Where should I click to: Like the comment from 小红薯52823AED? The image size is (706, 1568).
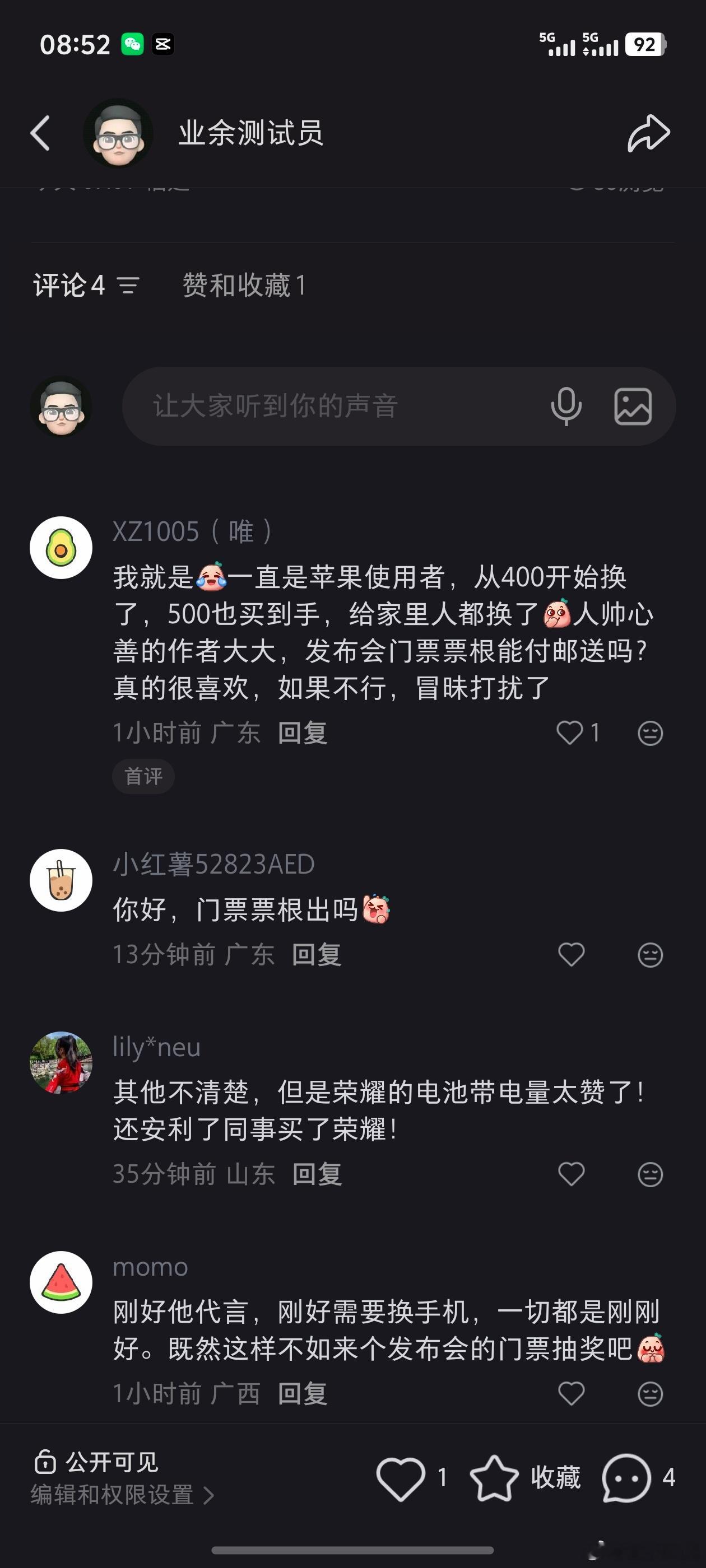pos(572,954)
